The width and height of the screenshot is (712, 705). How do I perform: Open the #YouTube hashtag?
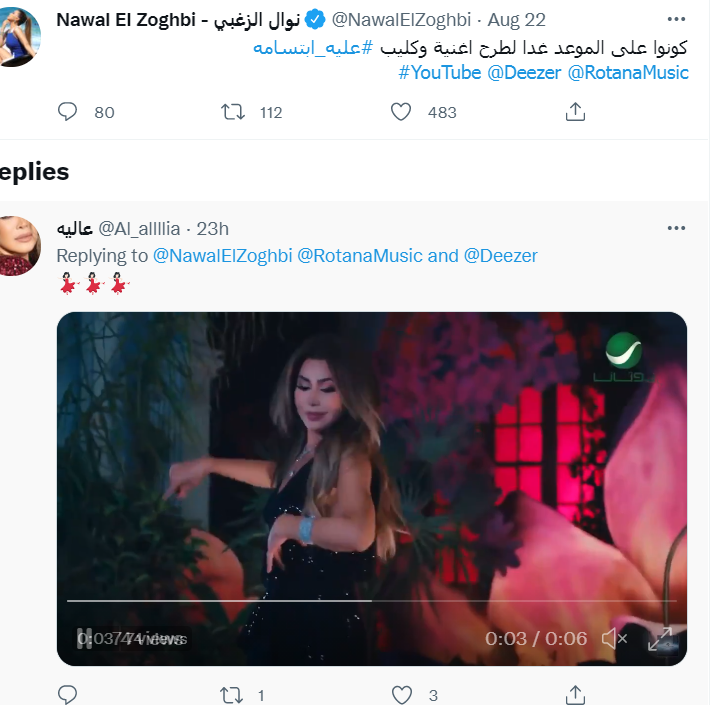click(440, 72)
